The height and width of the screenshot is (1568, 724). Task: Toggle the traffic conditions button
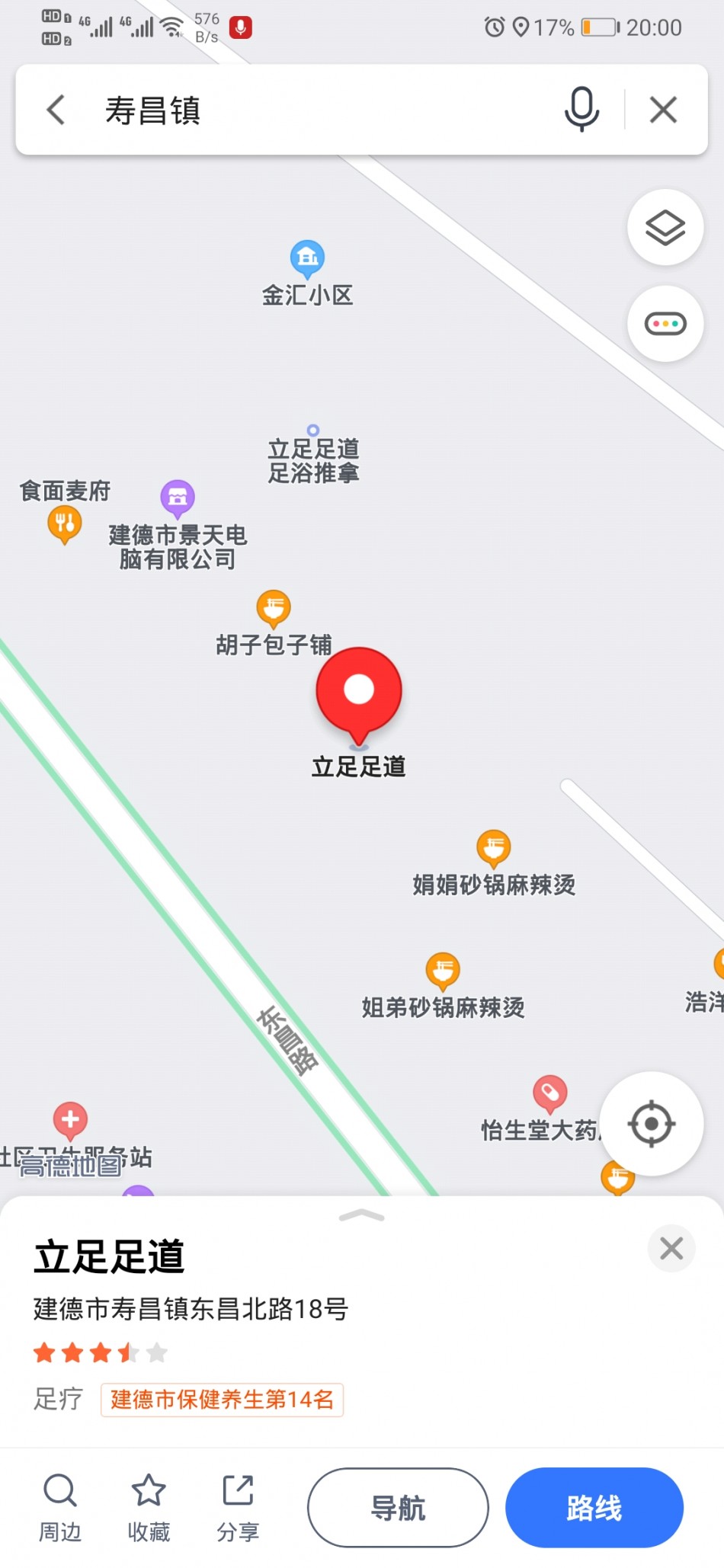click(x=665, y=324)
